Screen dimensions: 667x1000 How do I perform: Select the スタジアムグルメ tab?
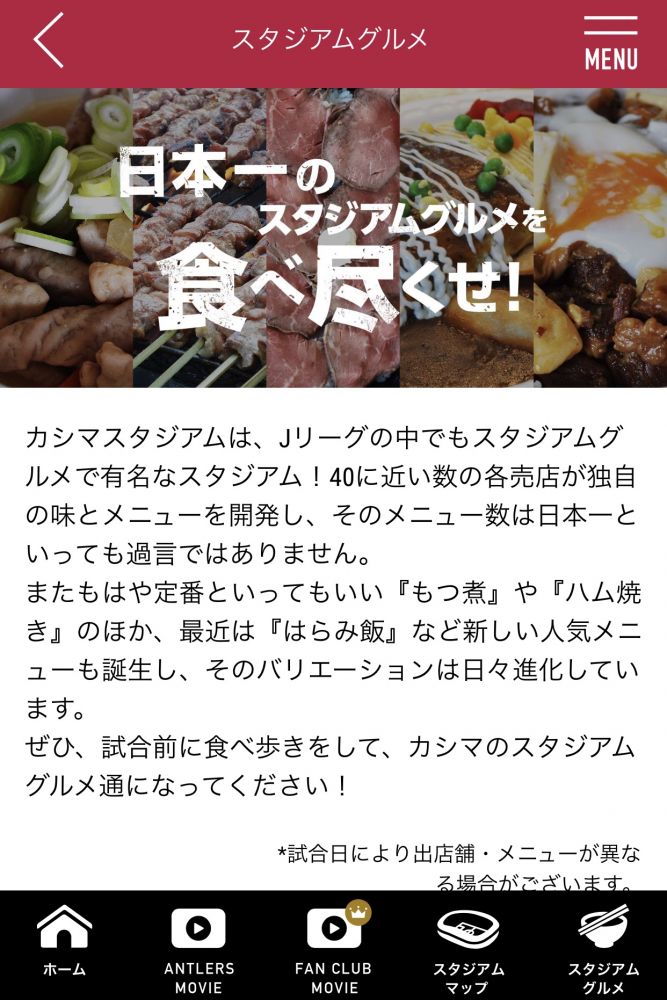coord(603,944)
